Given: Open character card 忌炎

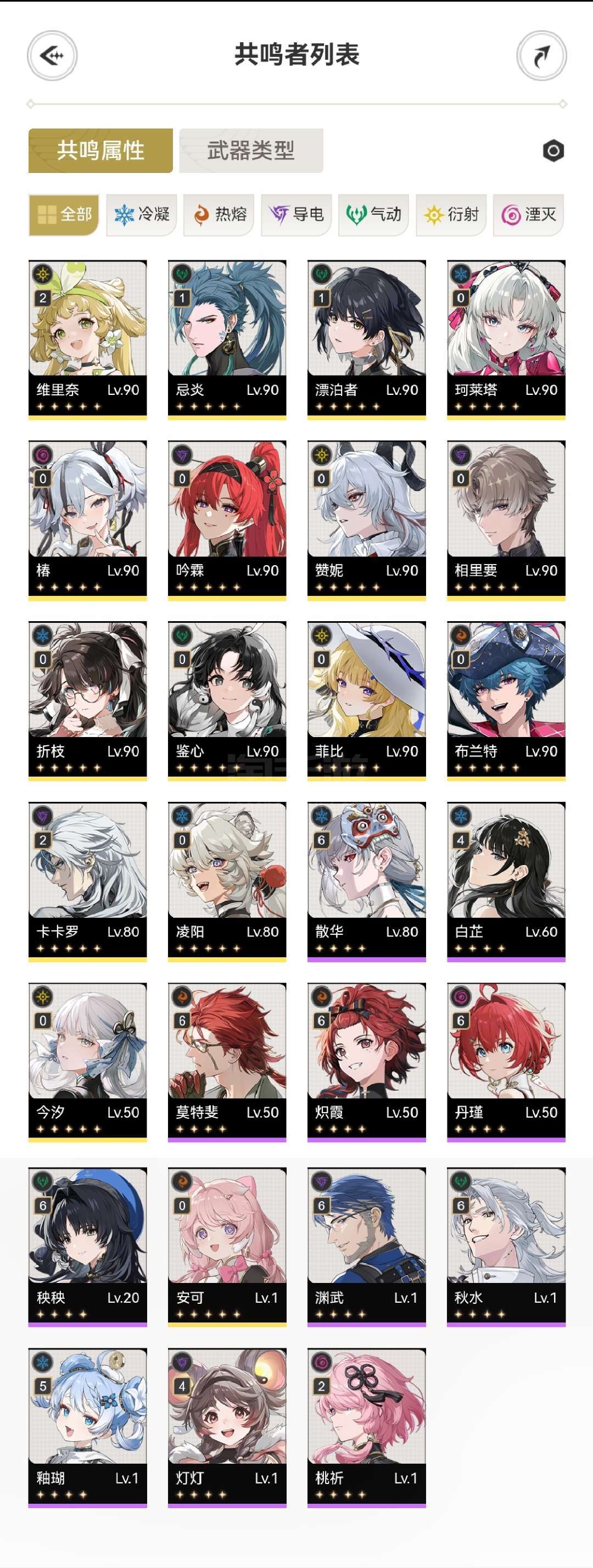Looking at the screenshot, I should click(227, 339).
